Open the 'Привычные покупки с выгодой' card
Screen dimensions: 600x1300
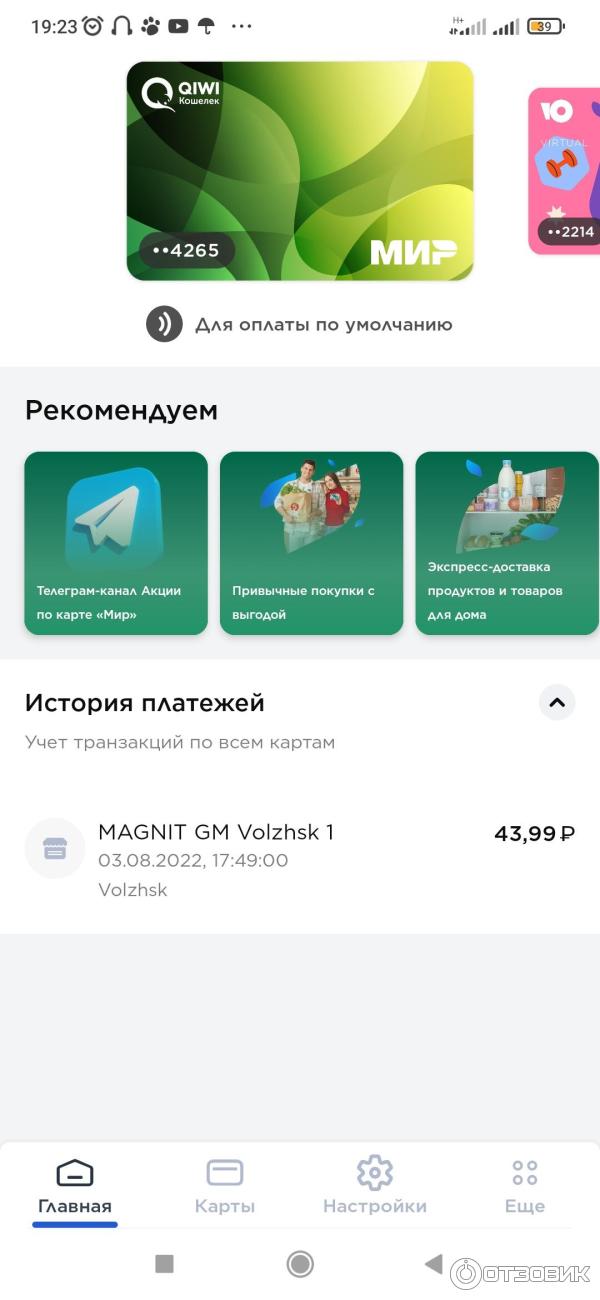point(311,543)
